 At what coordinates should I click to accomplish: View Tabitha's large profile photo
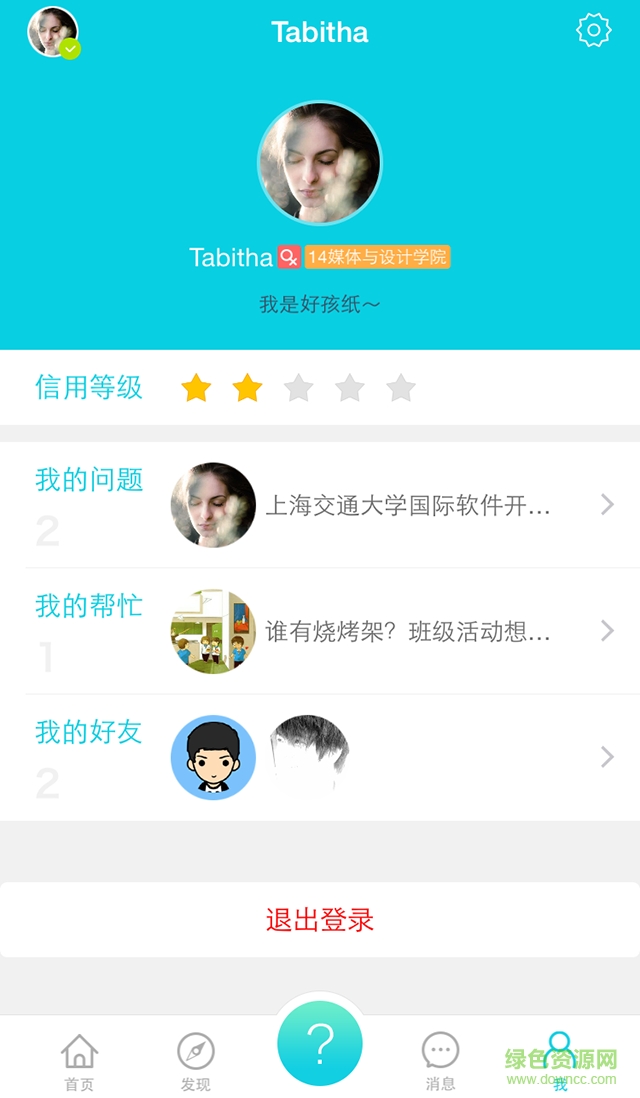coord(320,163)
